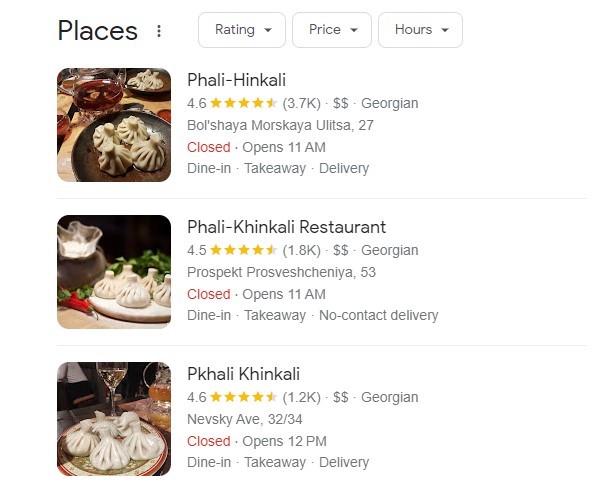Expand the Price filter dropdown
603x493 pixels.
pyautogui.click(x=331, y=30)
